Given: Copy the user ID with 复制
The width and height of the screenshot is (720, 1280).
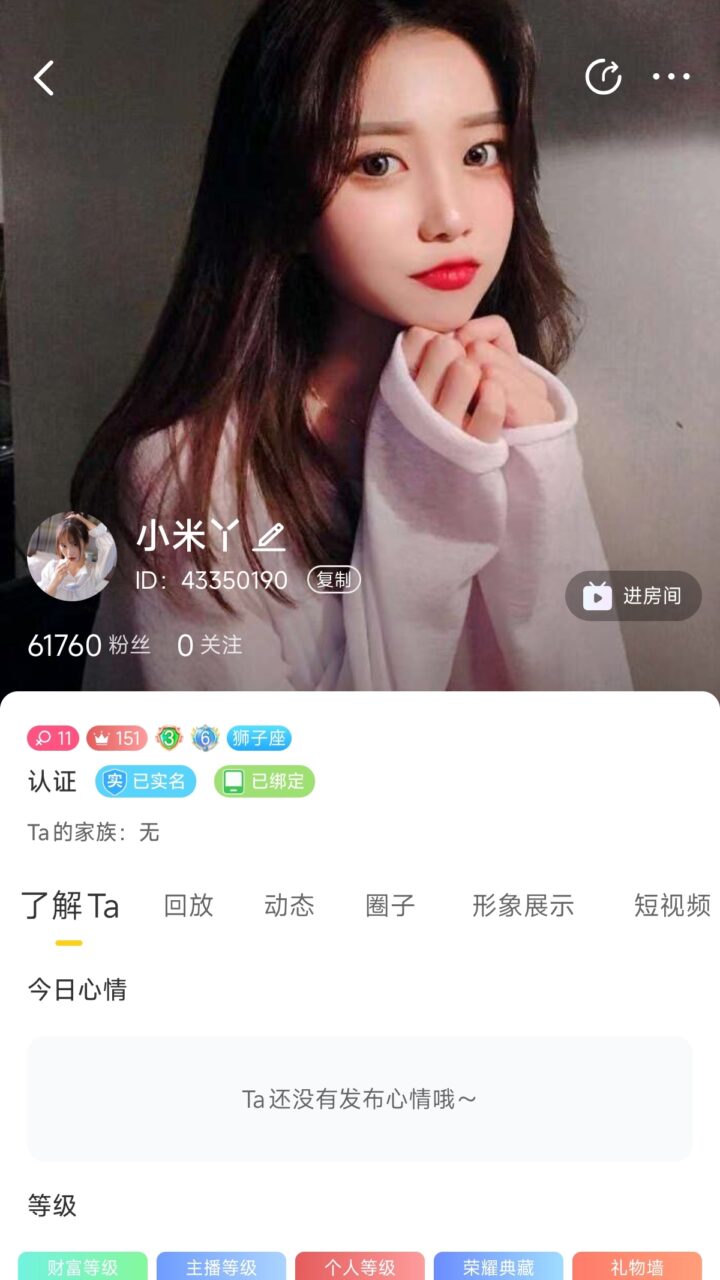Looking at the screenshot, I should [x=333, y=580].
